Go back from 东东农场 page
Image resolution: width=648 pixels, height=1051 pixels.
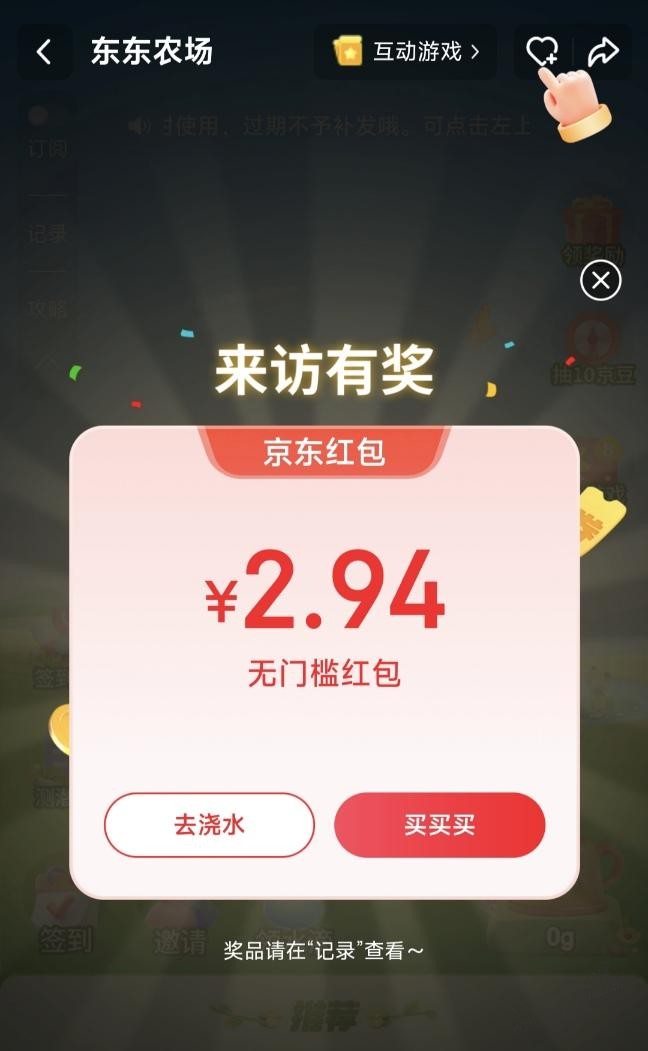click(x=44, y=52)
